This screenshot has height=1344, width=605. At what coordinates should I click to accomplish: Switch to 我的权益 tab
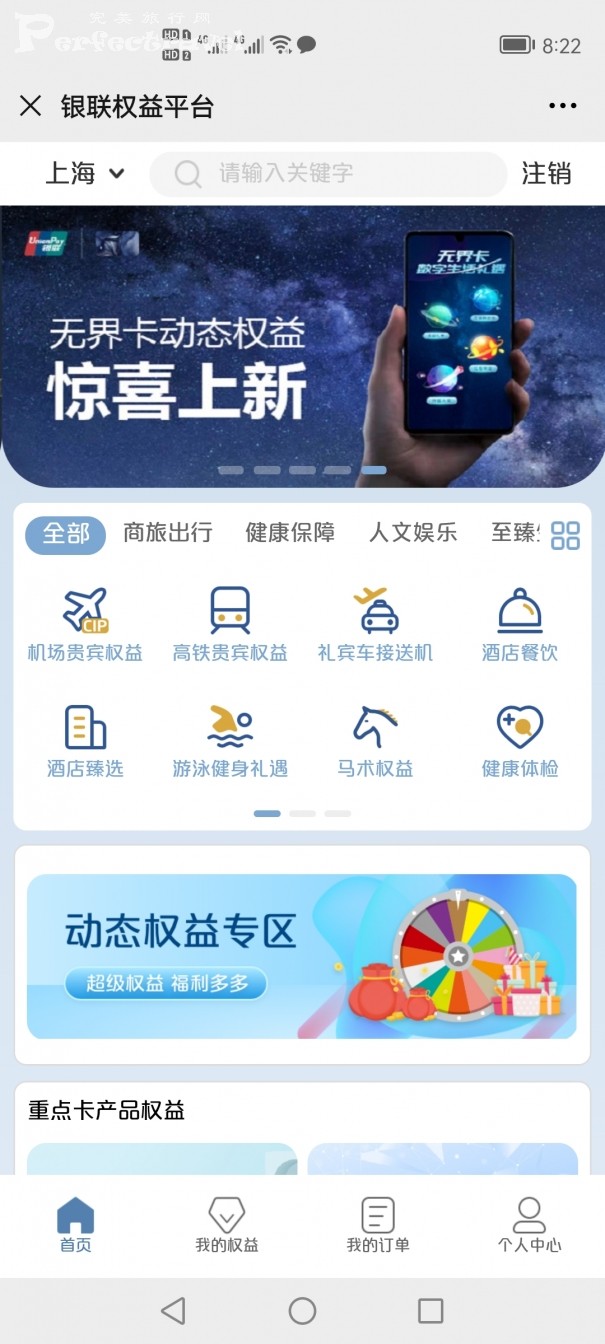(x=227, y=1225)
